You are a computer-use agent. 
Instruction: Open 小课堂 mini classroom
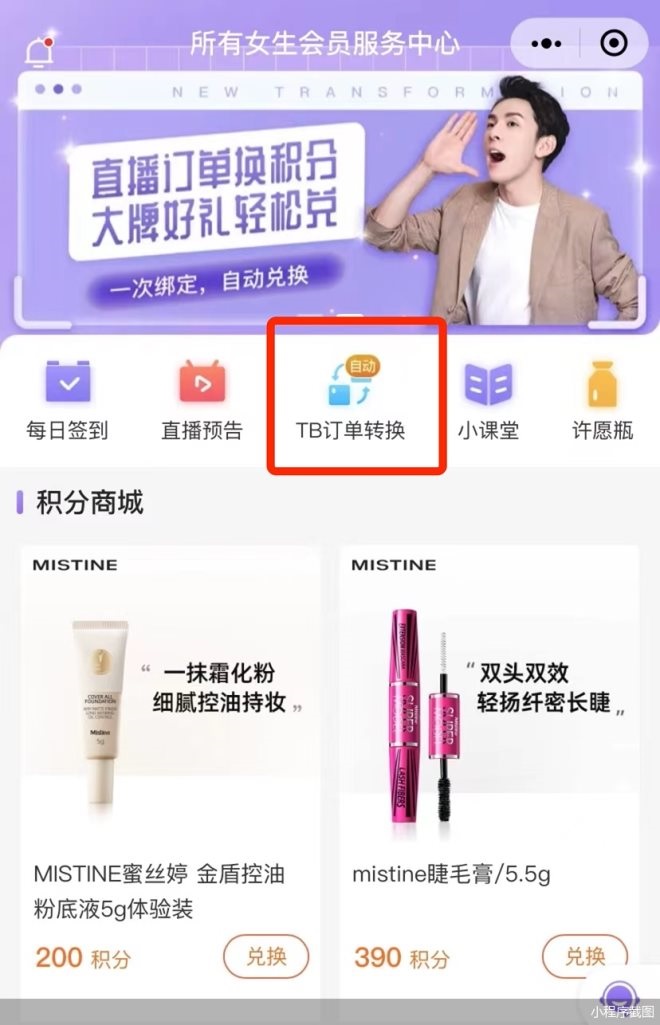[488, 402]
